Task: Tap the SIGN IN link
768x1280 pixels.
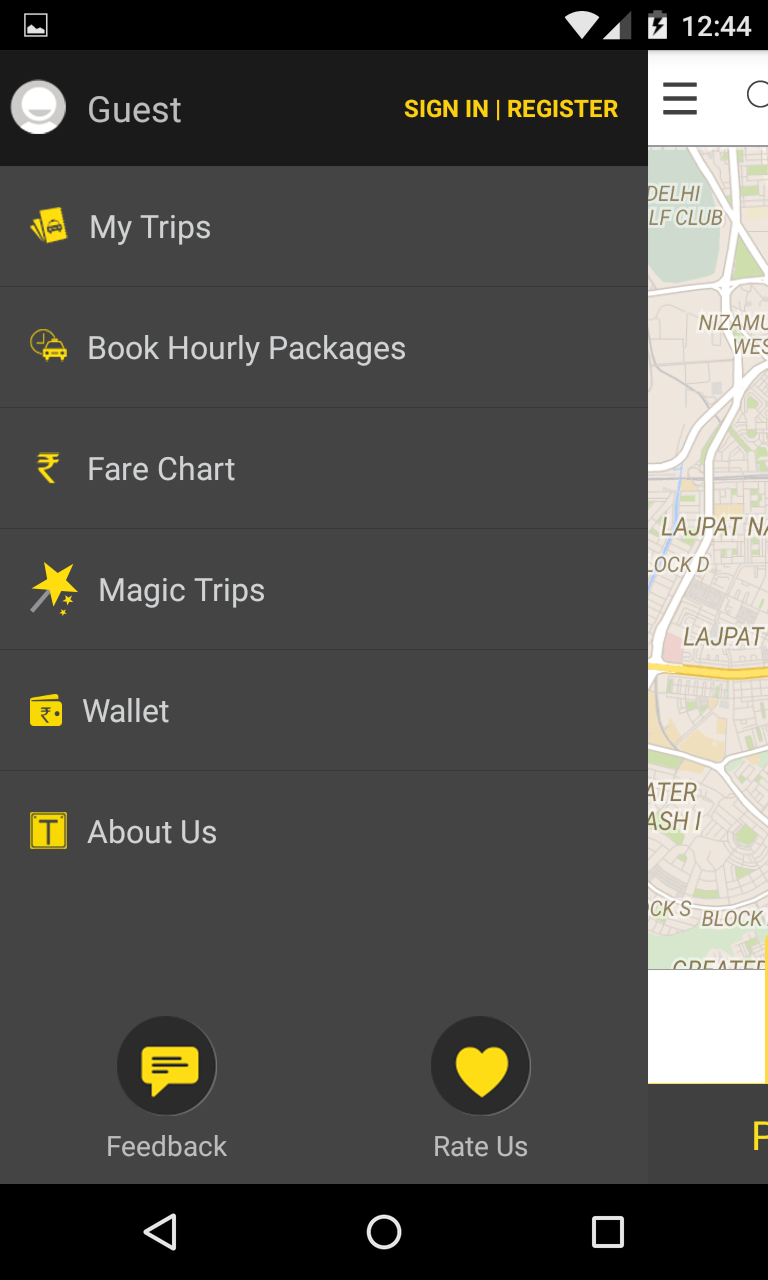Action: point(446,109)
